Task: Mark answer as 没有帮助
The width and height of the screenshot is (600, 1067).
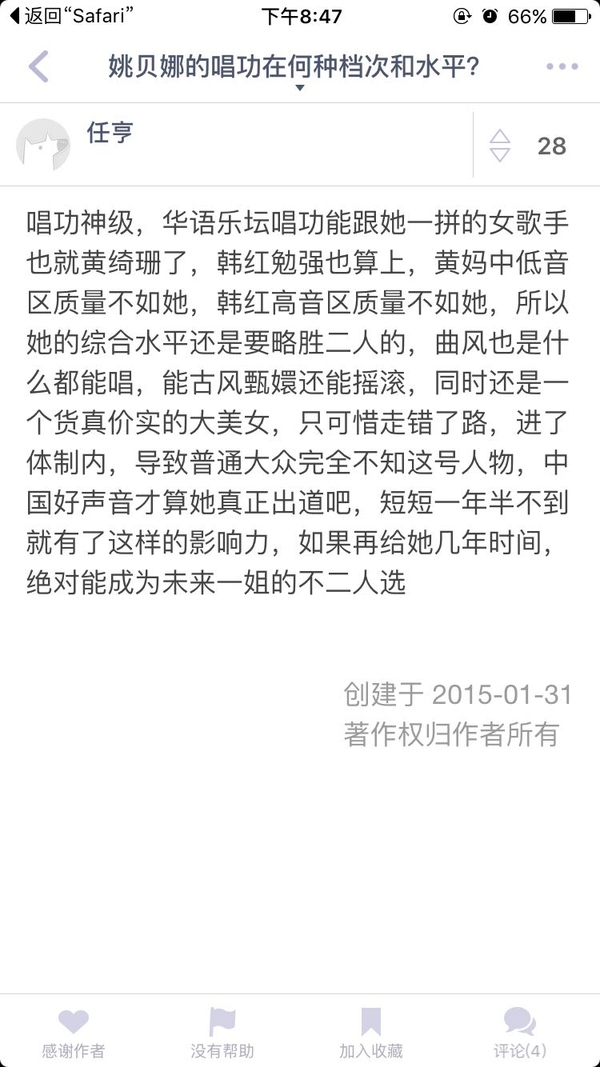Action: pyautogui.click(x=222, y=1032)
